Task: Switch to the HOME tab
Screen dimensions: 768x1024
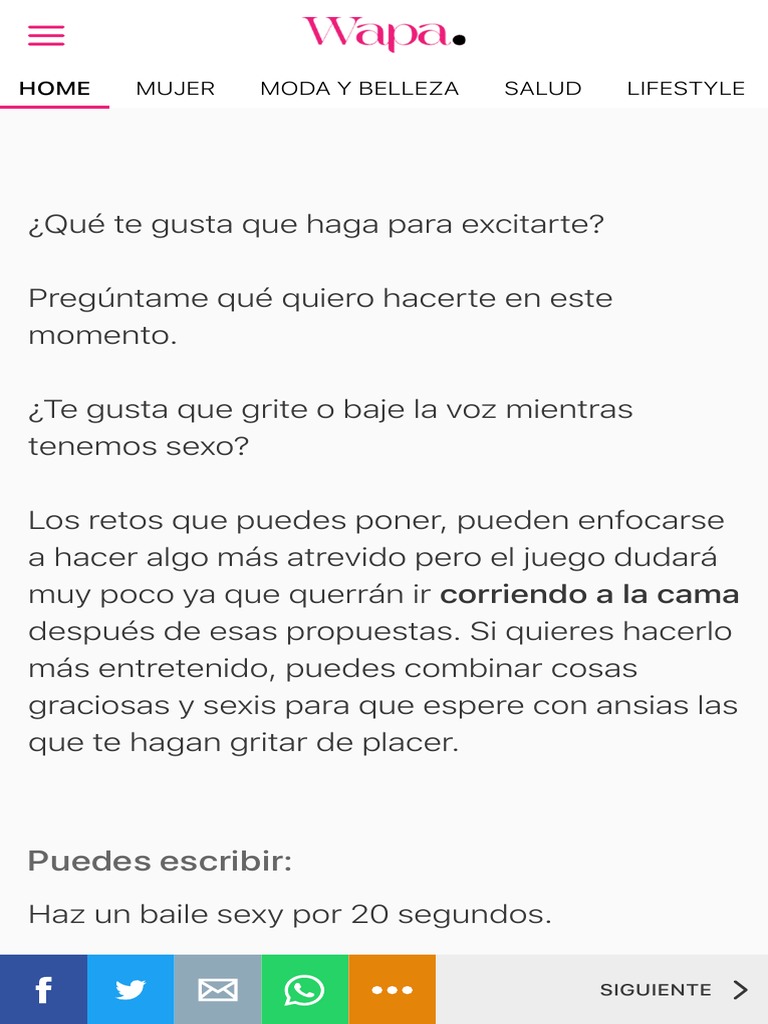Action: (x=55, y=88)
